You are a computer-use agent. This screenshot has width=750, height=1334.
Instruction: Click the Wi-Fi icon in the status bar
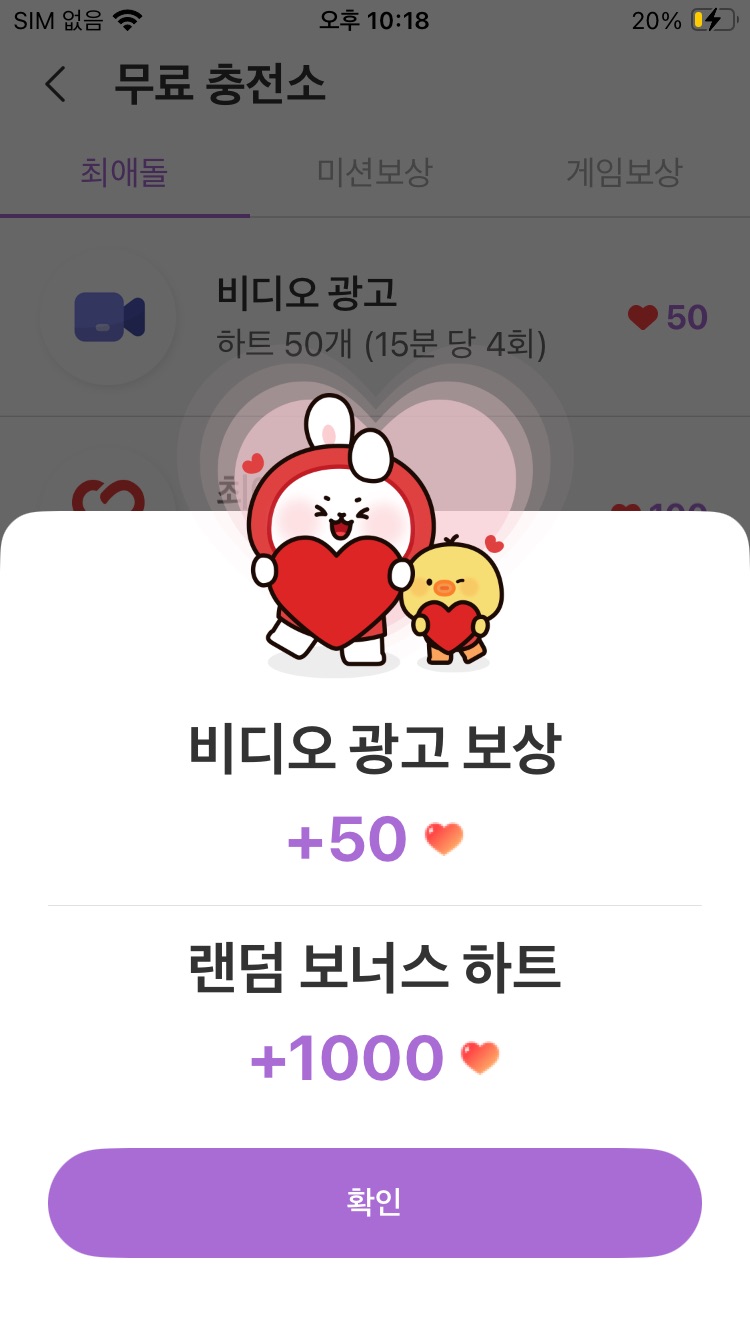click(x=125, y=18)
